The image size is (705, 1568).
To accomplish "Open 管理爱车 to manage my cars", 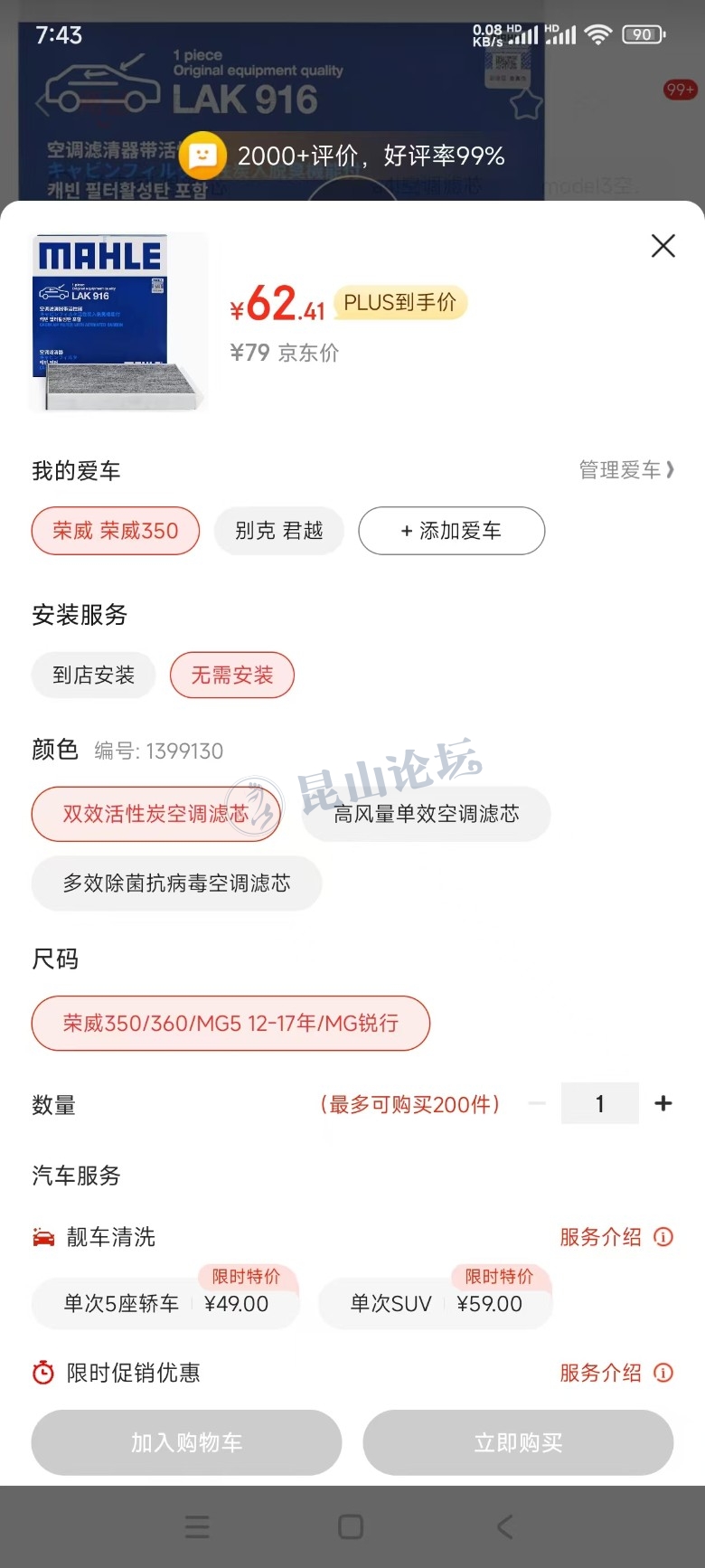I will [x=625, y=469].
